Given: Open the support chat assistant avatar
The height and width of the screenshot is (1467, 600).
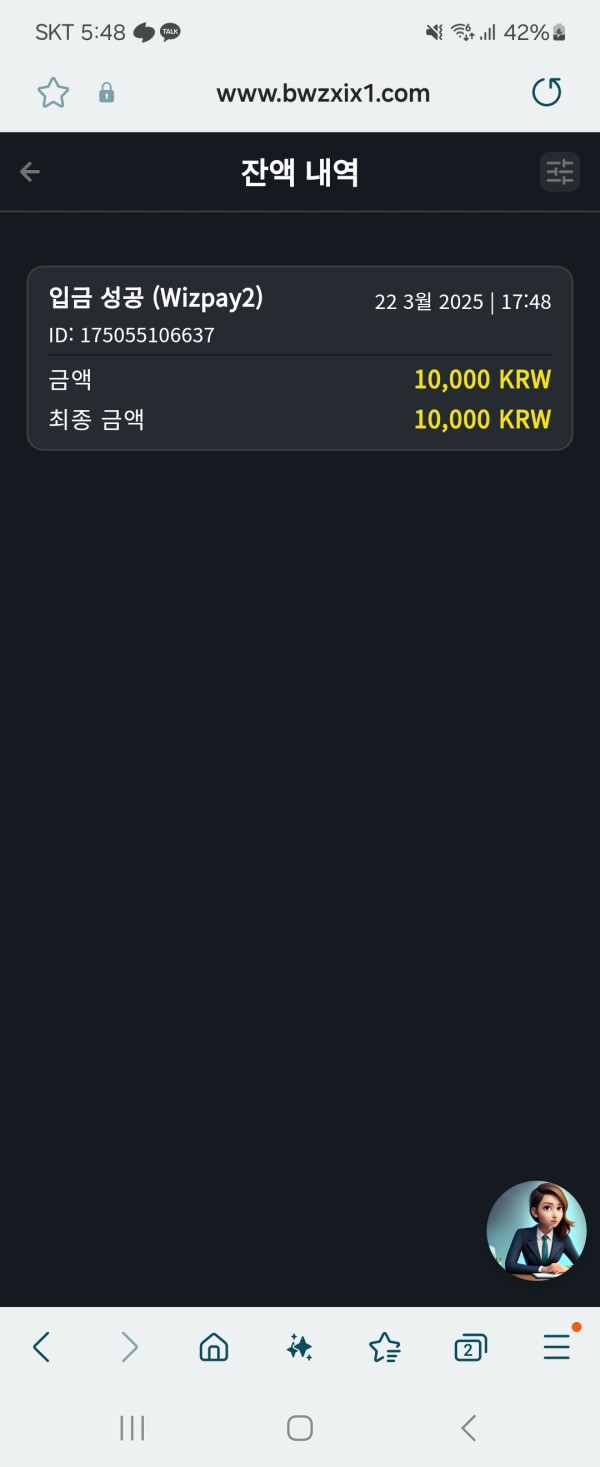Looking at the screenshot, I should tap(536, 1231).
